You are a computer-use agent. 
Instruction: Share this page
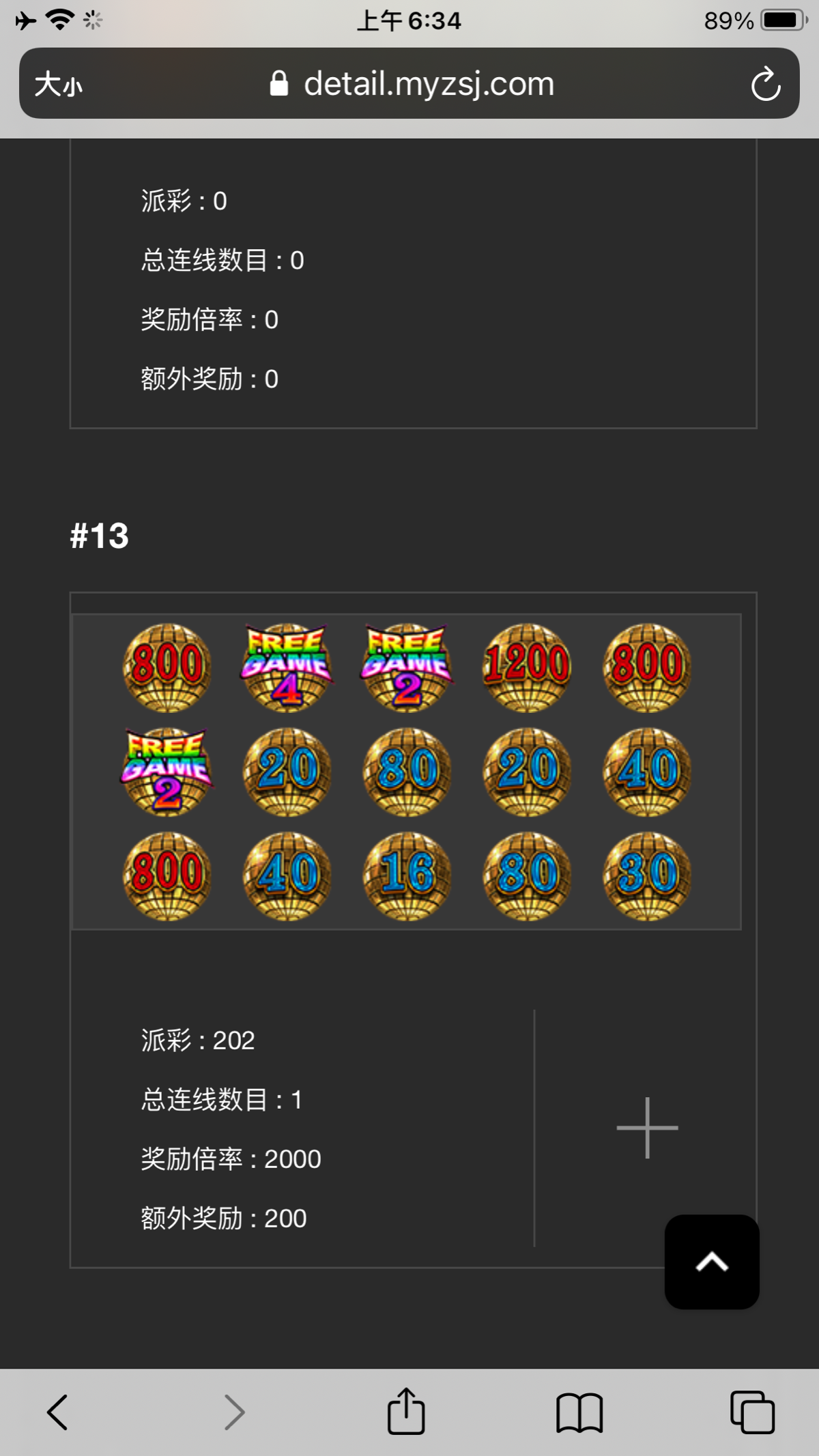click(x=406, y=1412)
